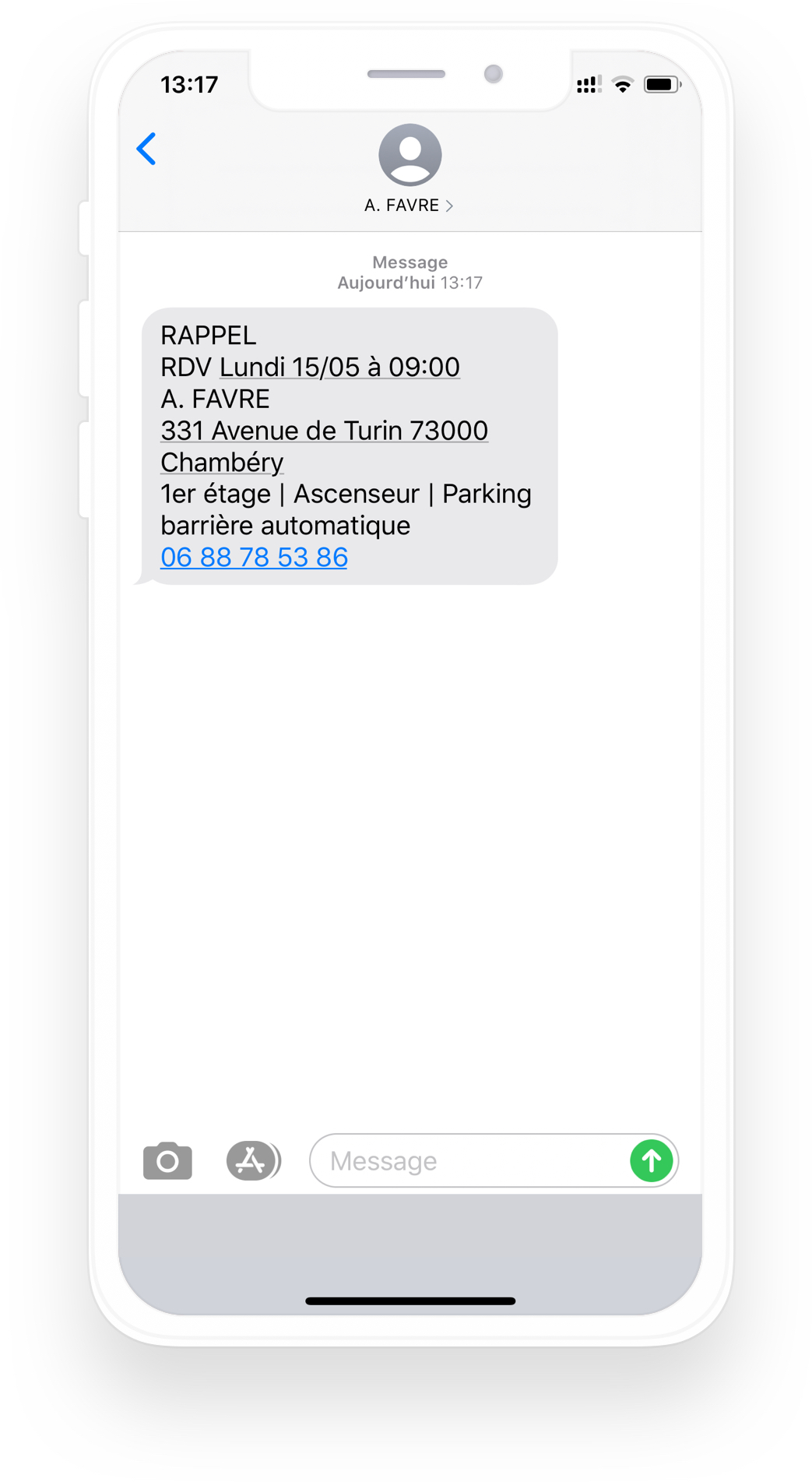Image resolution: width=812 pixels, height=1482 pixels.
Task: Call the phone number 06 88 78 53 86
Action: 254,558
